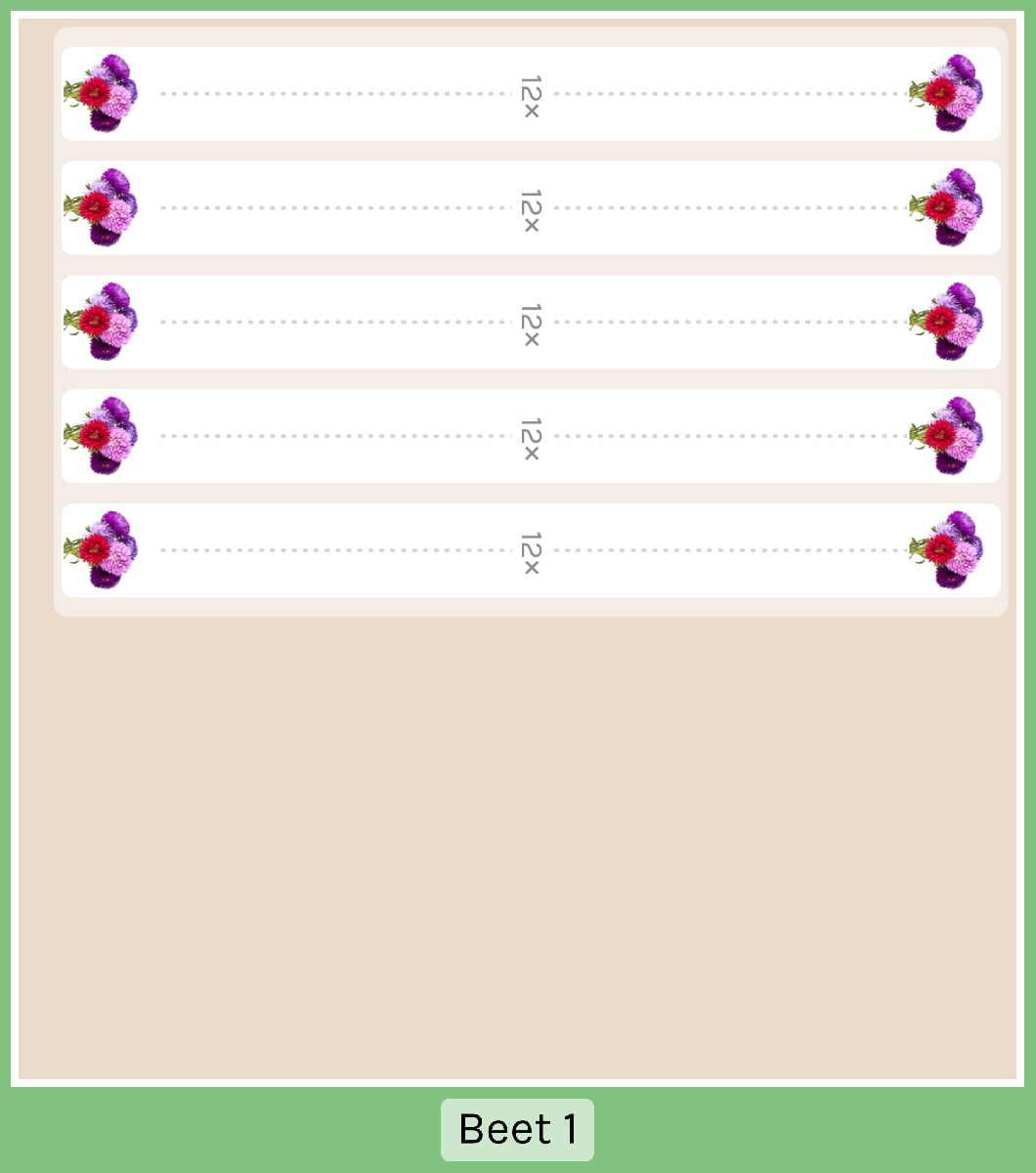
Task: Select the topmost aster plant row
Action: (531, 94)
